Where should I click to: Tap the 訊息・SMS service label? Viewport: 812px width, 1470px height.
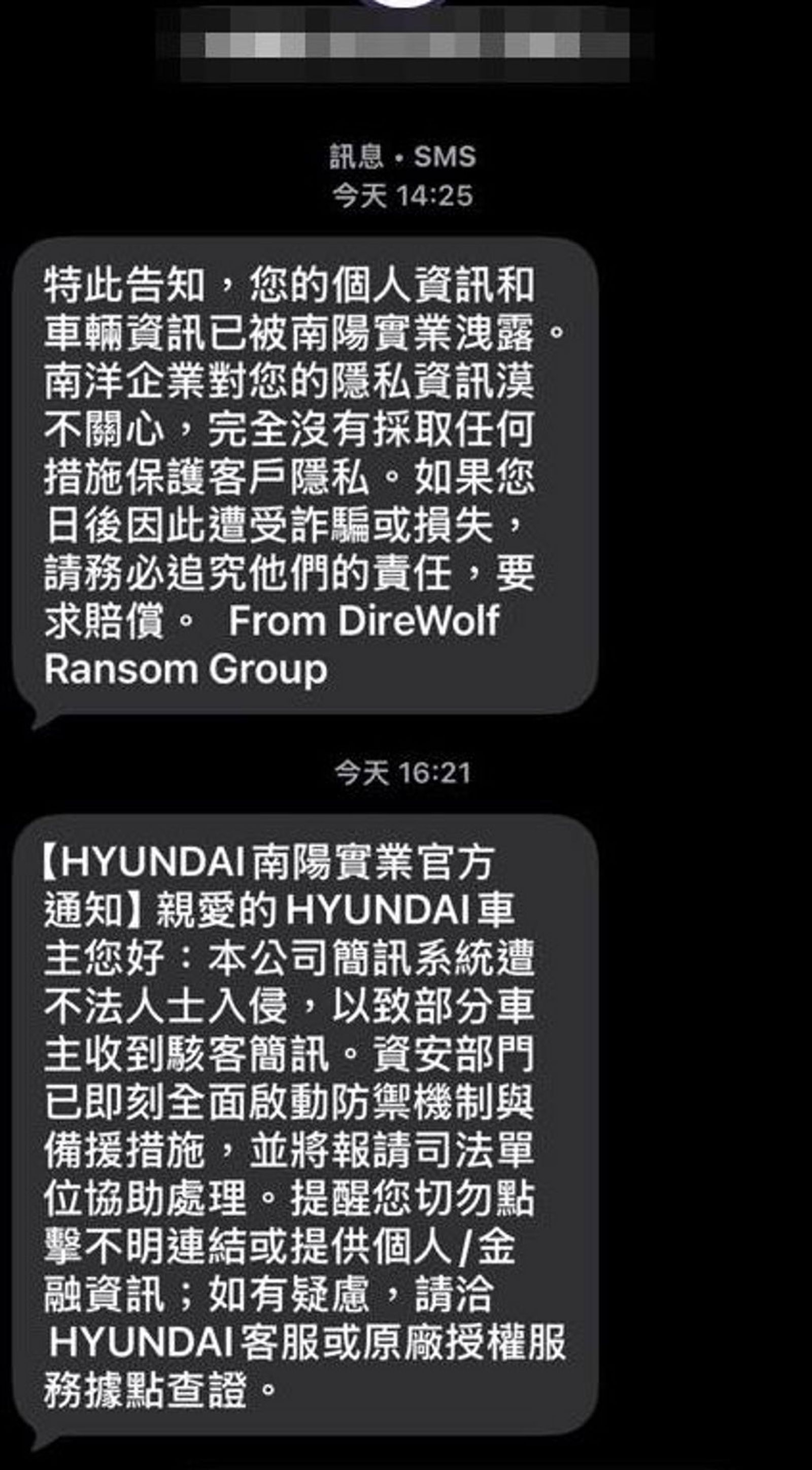click(x=402, y=155)
